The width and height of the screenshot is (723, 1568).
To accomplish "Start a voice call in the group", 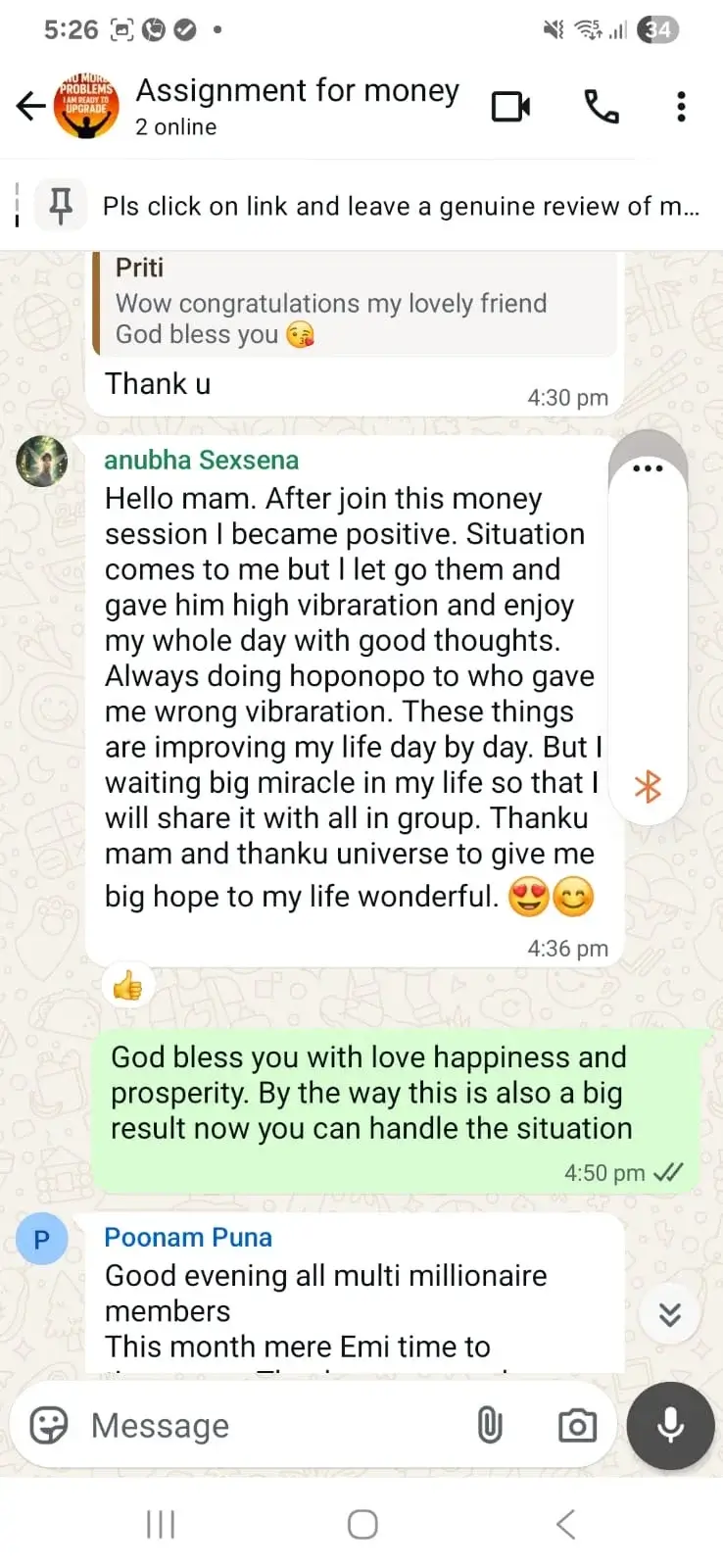I will click(601, 106).
